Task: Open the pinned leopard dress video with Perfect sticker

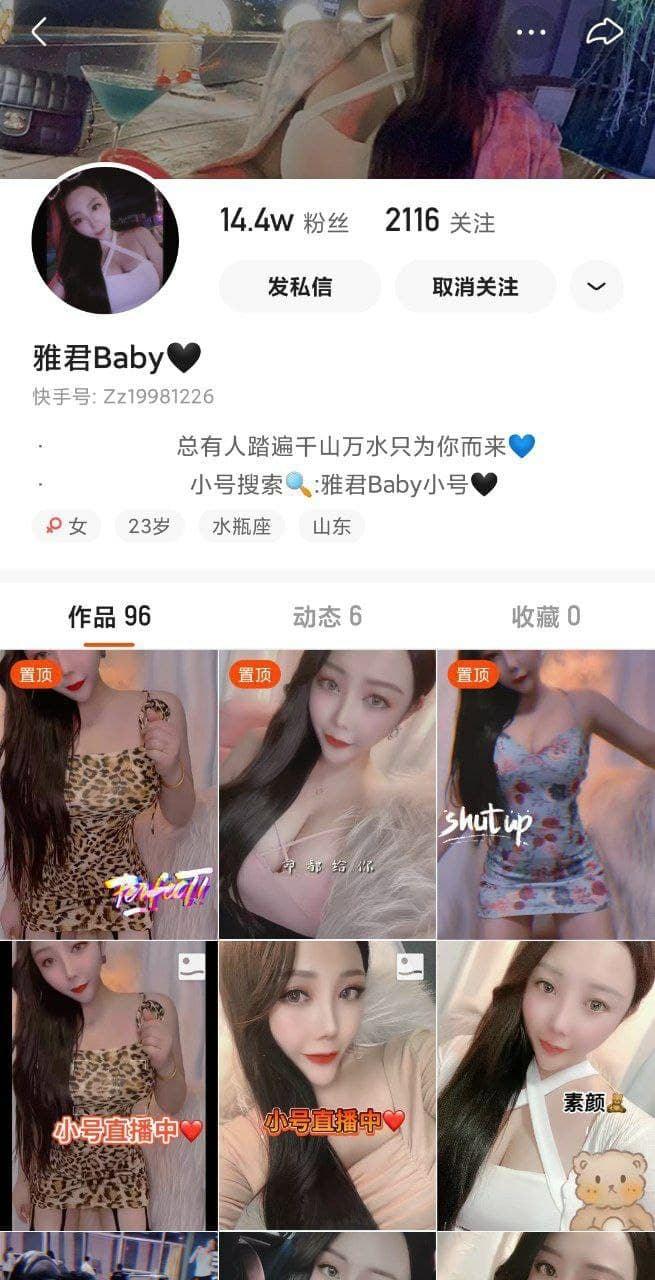Action: [x=108, y=795]
